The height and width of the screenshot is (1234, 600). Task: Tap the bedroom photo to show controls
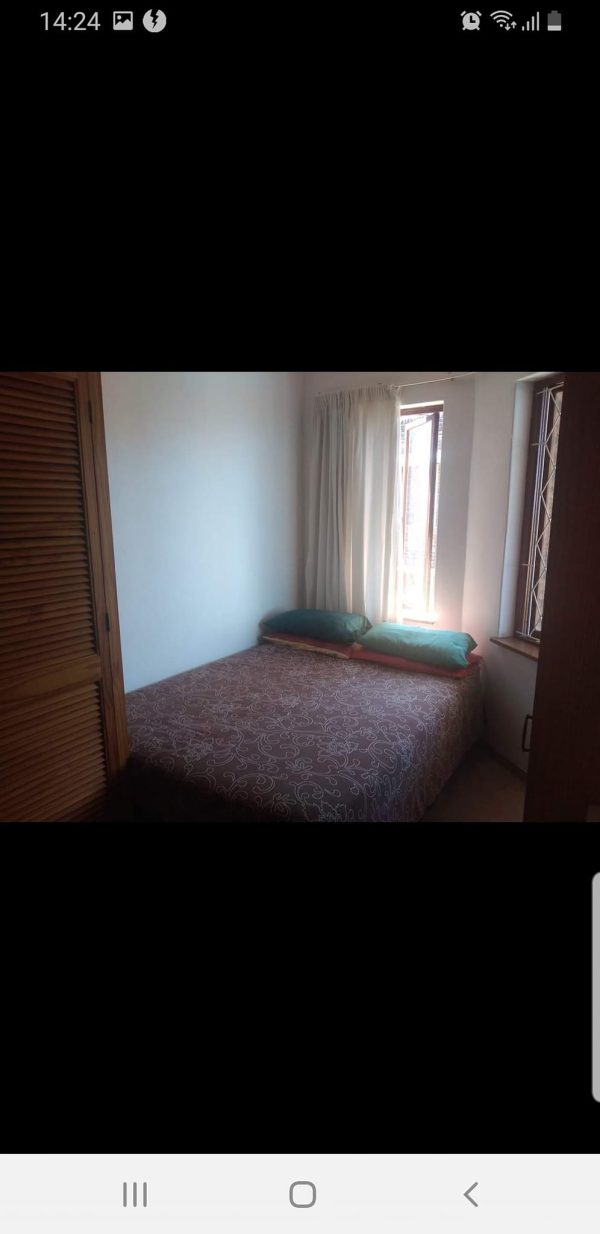300,597
